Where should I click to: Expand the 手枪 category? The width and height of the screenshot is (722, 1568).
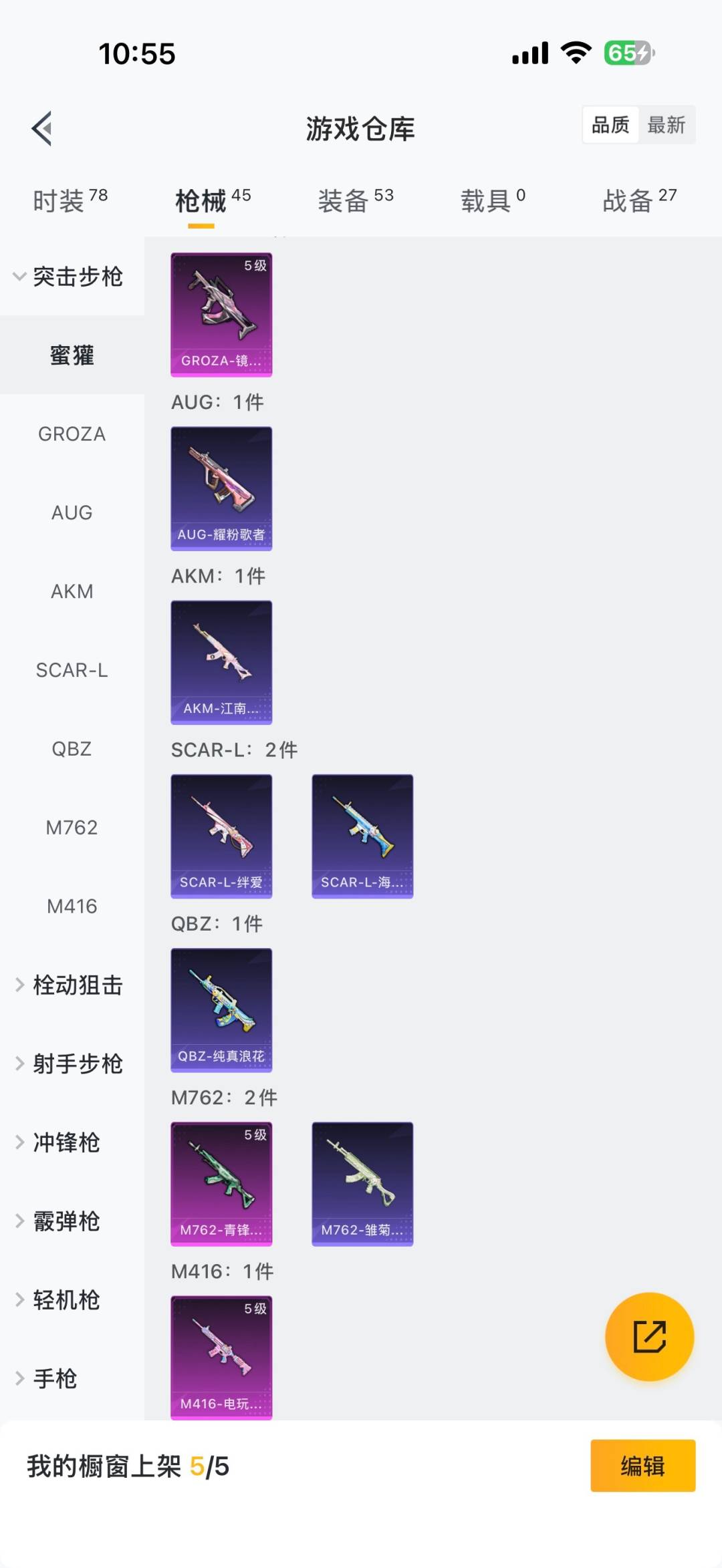[x=48, y=1378]
